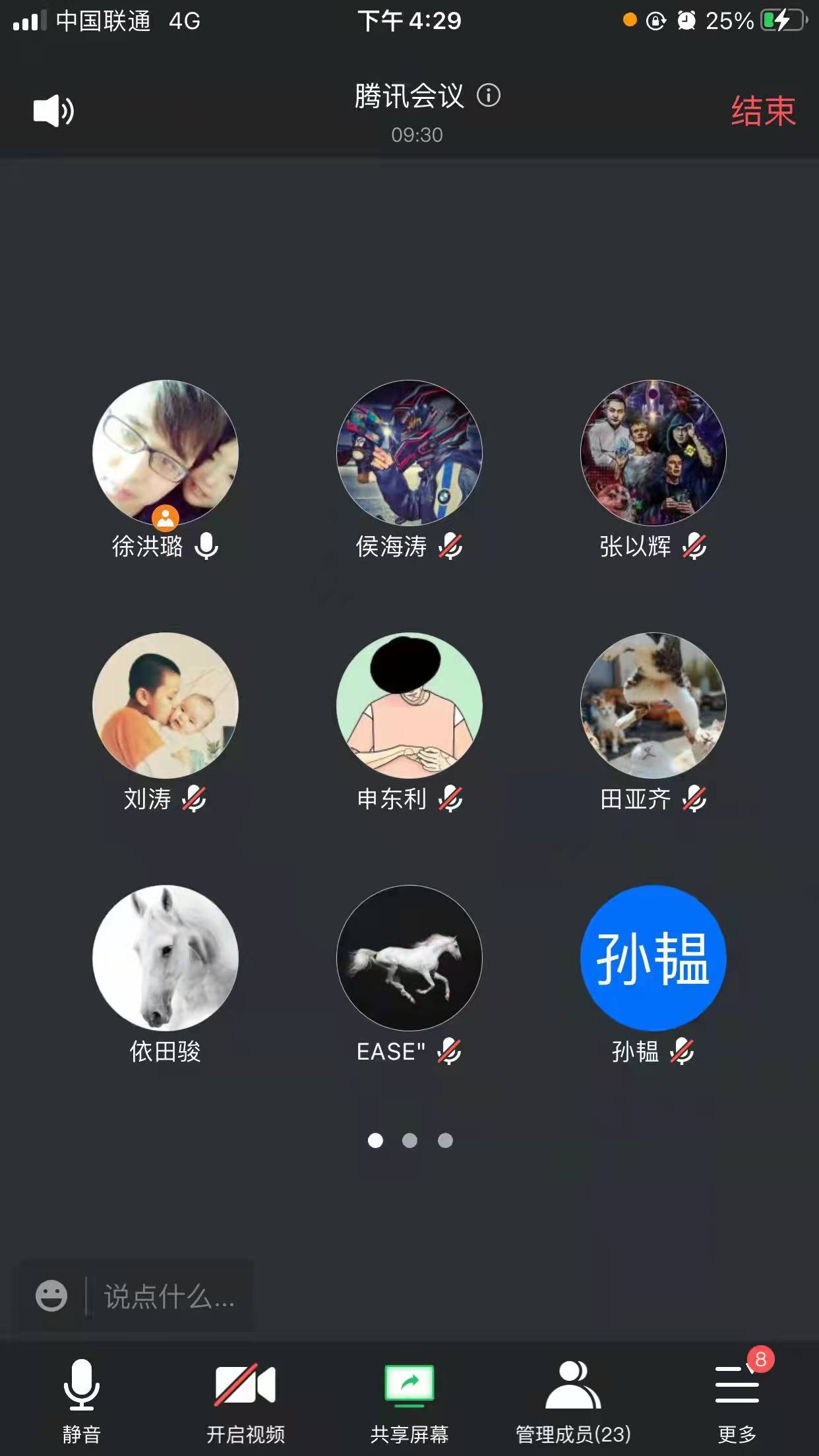Image resolution: width=819 pixels, height=1456 pixels.
Task: Tap the speaker audio output icon
Action: point(53,110)
